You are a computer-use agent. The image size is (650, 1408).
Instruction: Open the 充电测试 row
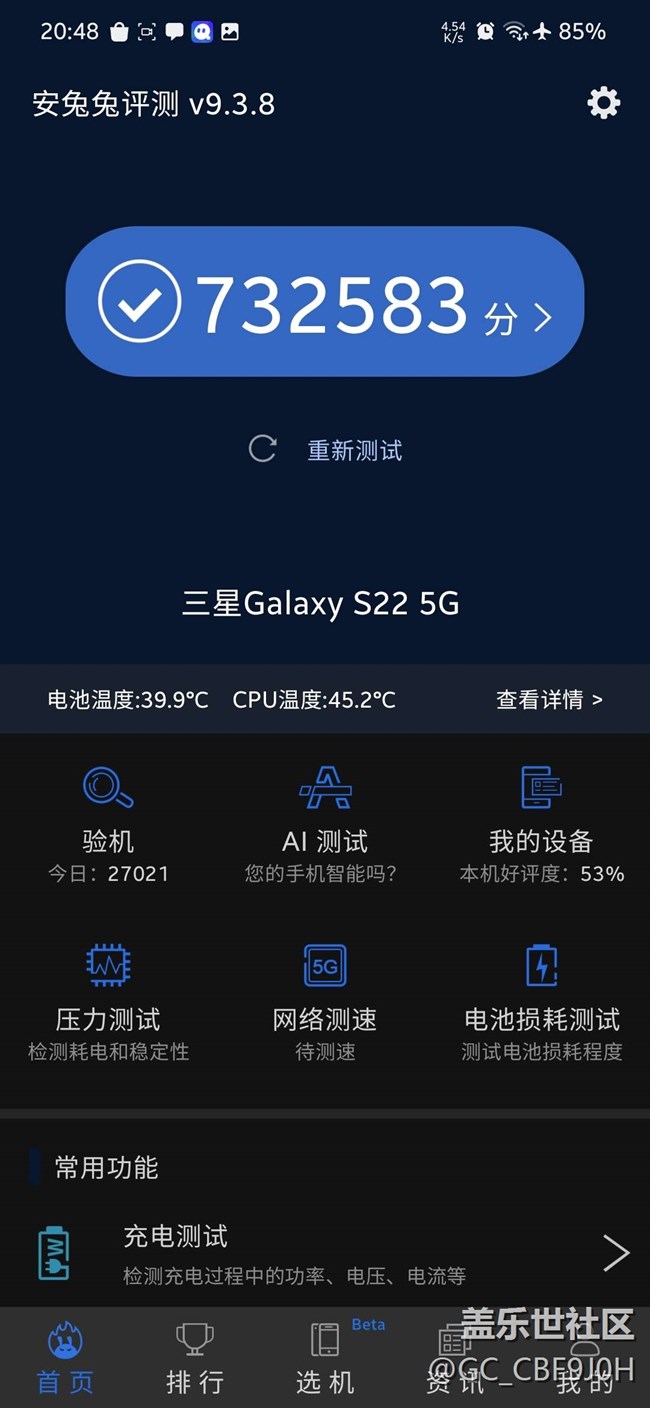(325, 1253)
